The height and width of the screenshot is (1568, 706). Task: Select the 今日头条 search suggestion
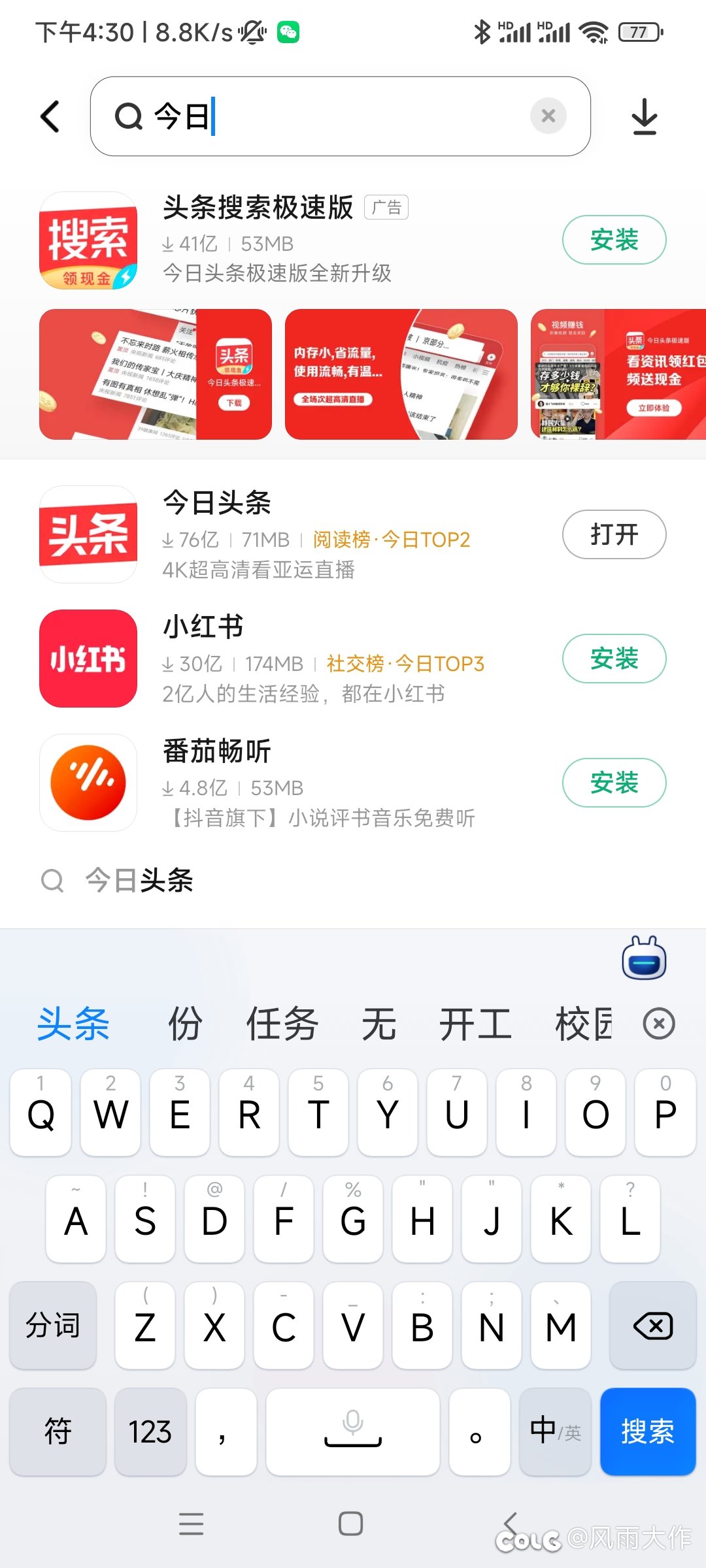tap(139, 881)
